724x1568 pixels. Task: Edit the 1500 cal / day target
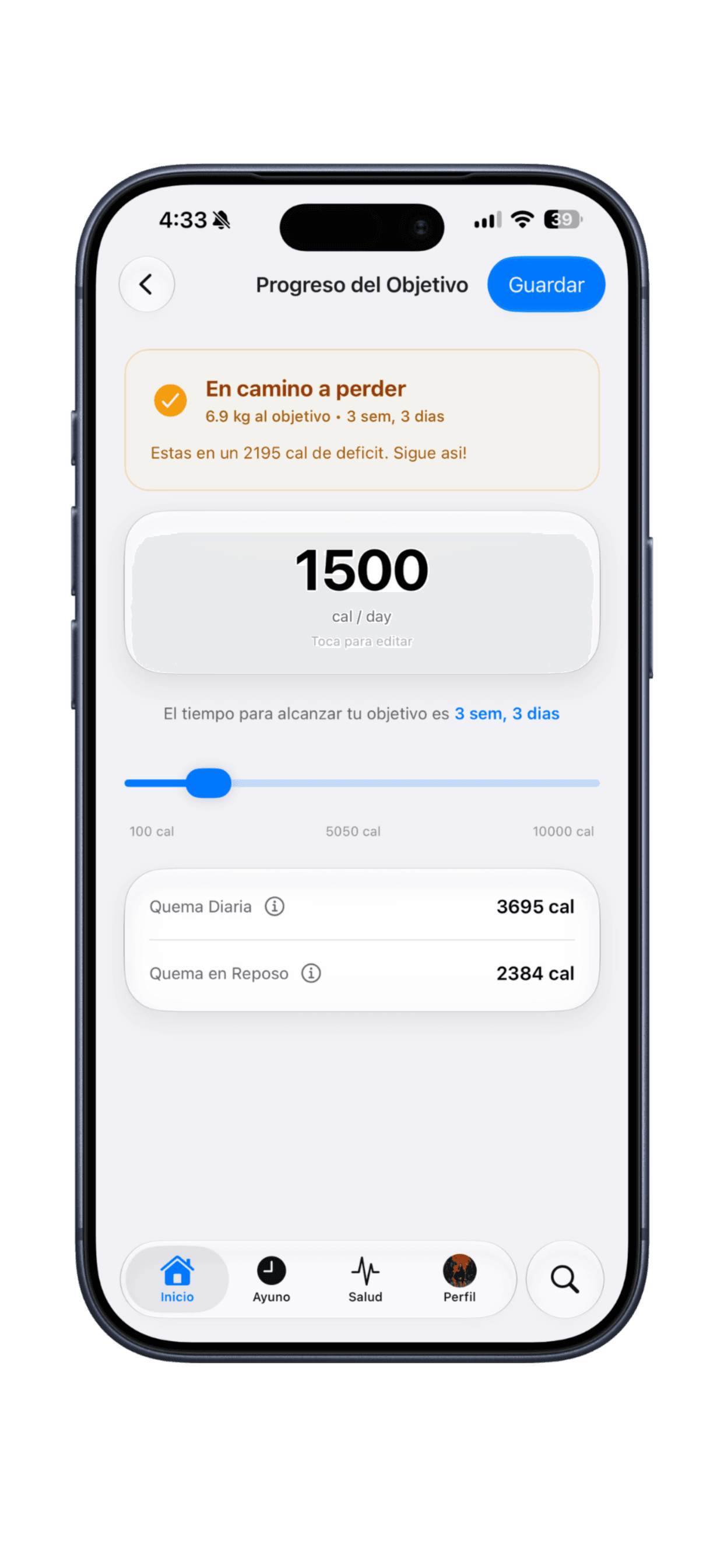point(362,593)
